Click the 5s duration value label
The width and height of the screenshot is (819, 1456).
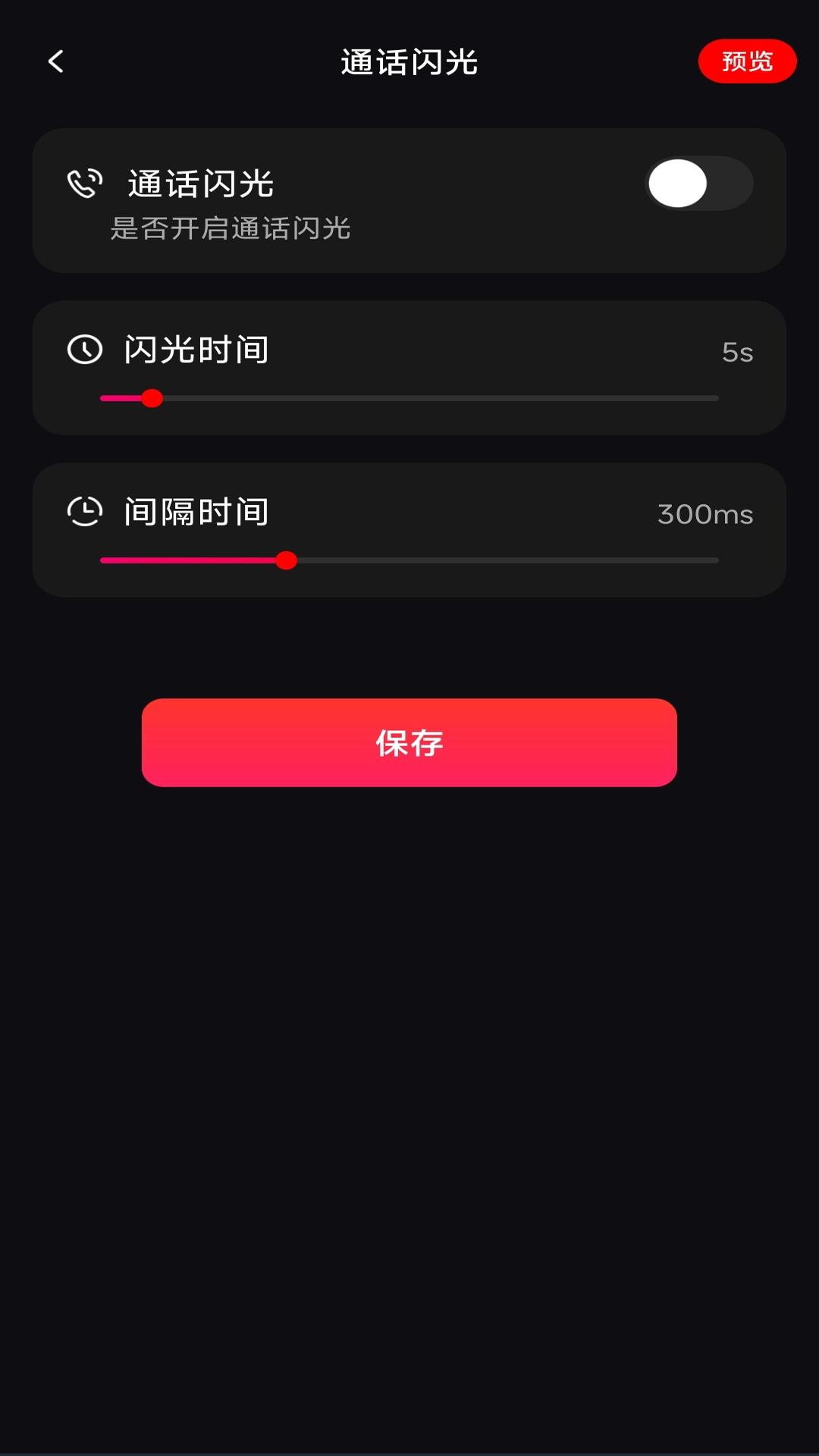737,350
